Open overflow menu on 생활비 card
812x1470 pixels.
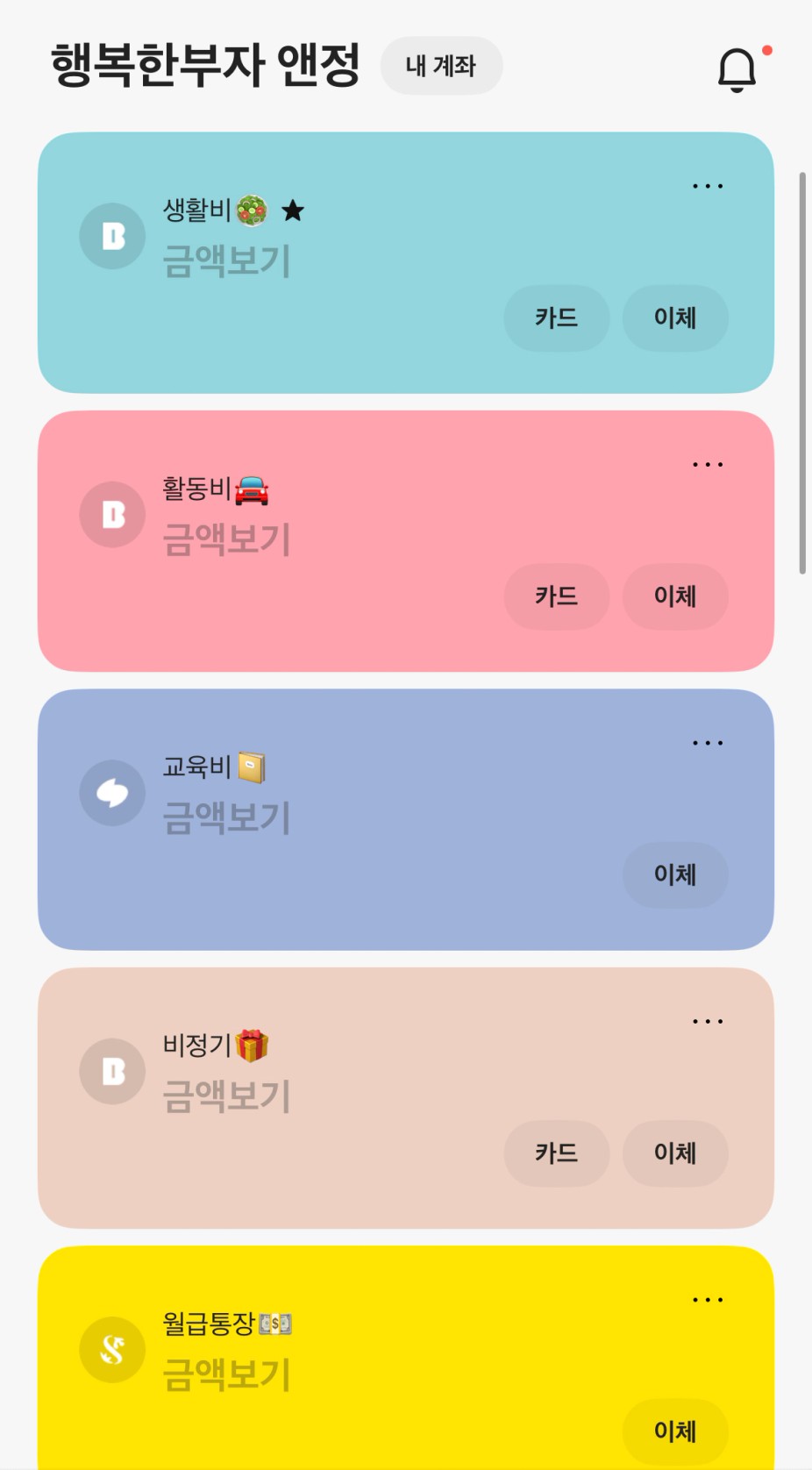click(707, 186)
